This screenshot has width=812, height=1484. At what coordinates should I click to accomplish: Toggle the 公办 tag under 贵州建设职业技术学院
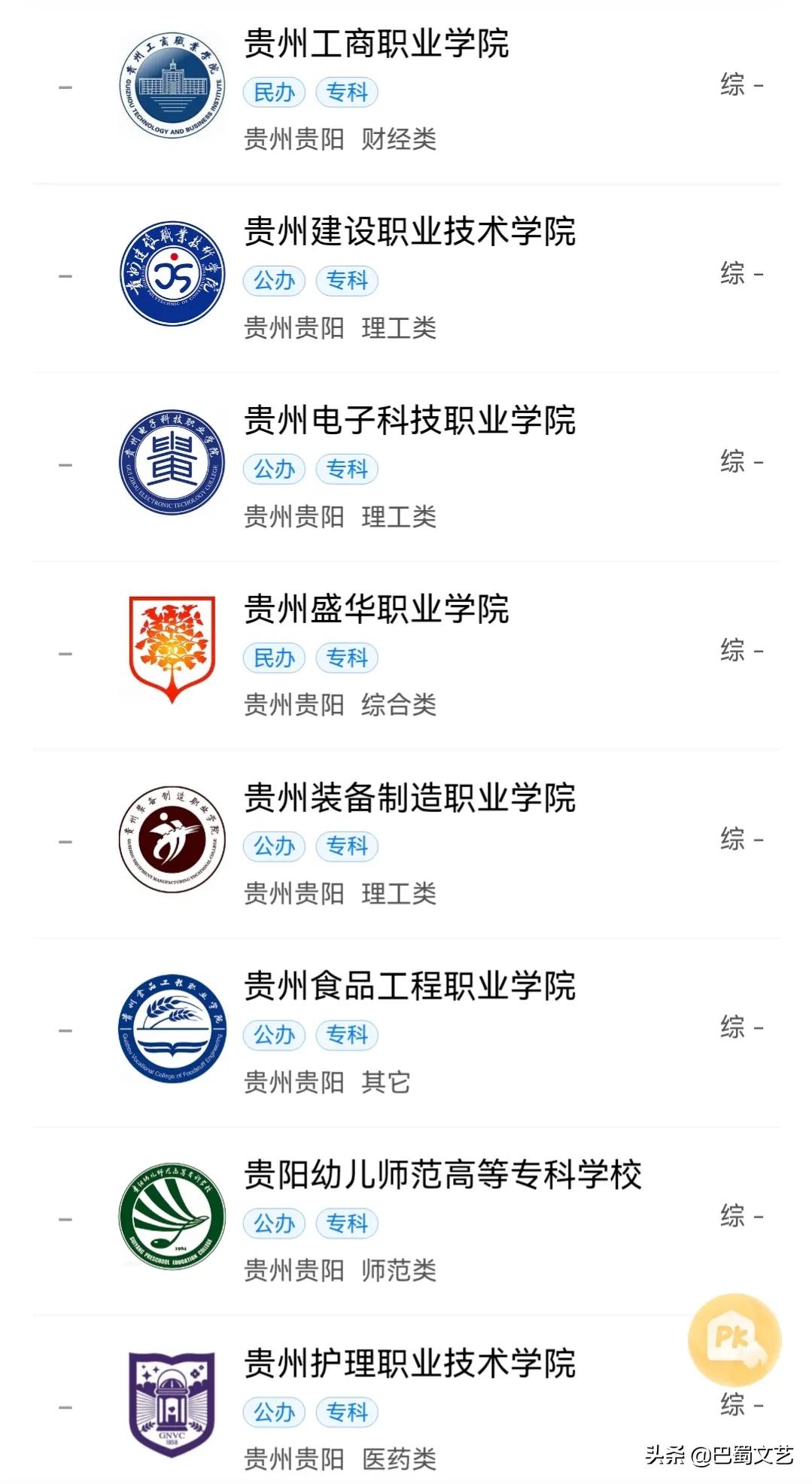275,281
